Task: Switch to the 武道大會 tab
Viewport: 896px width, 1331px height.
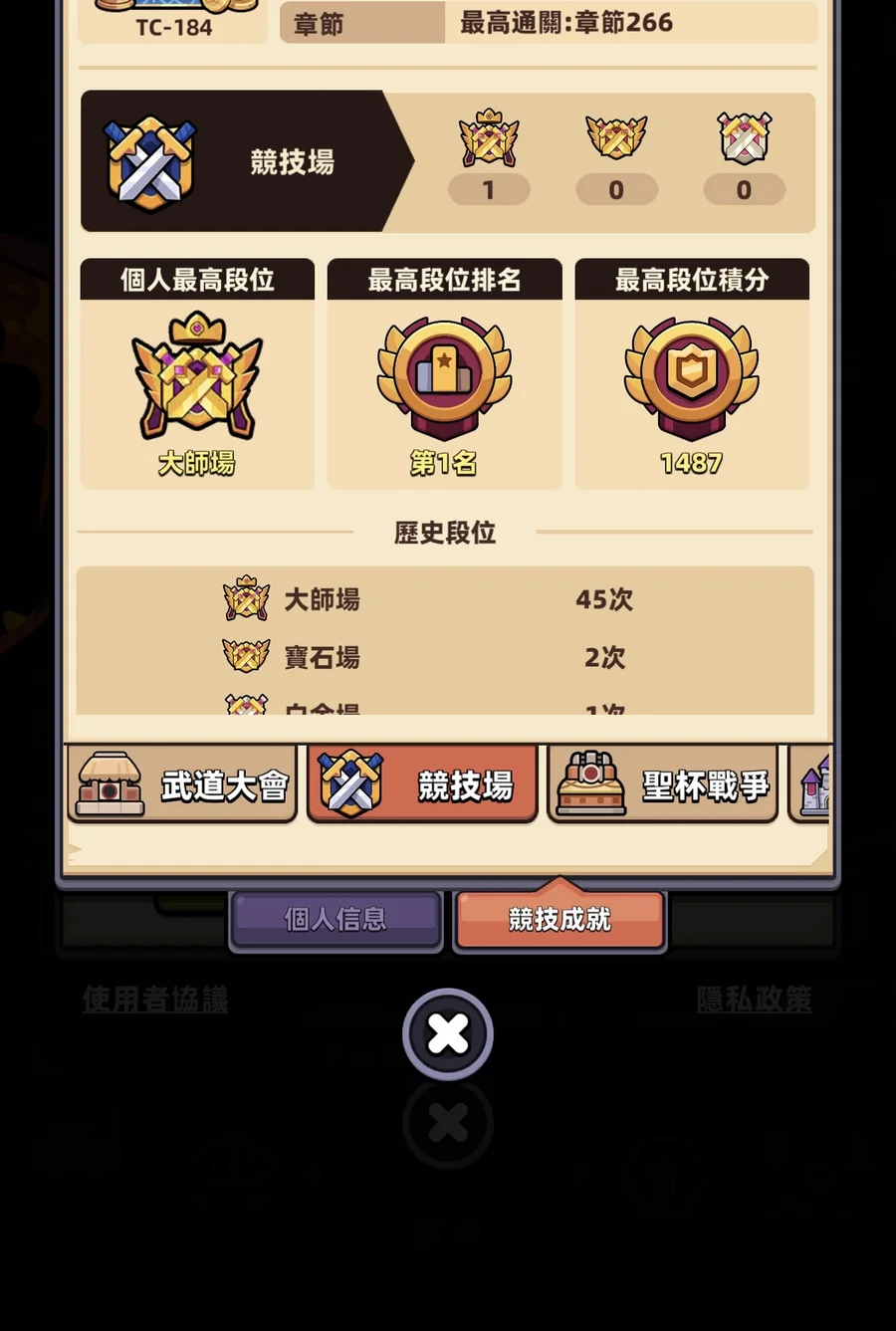Action: (182, 784)
